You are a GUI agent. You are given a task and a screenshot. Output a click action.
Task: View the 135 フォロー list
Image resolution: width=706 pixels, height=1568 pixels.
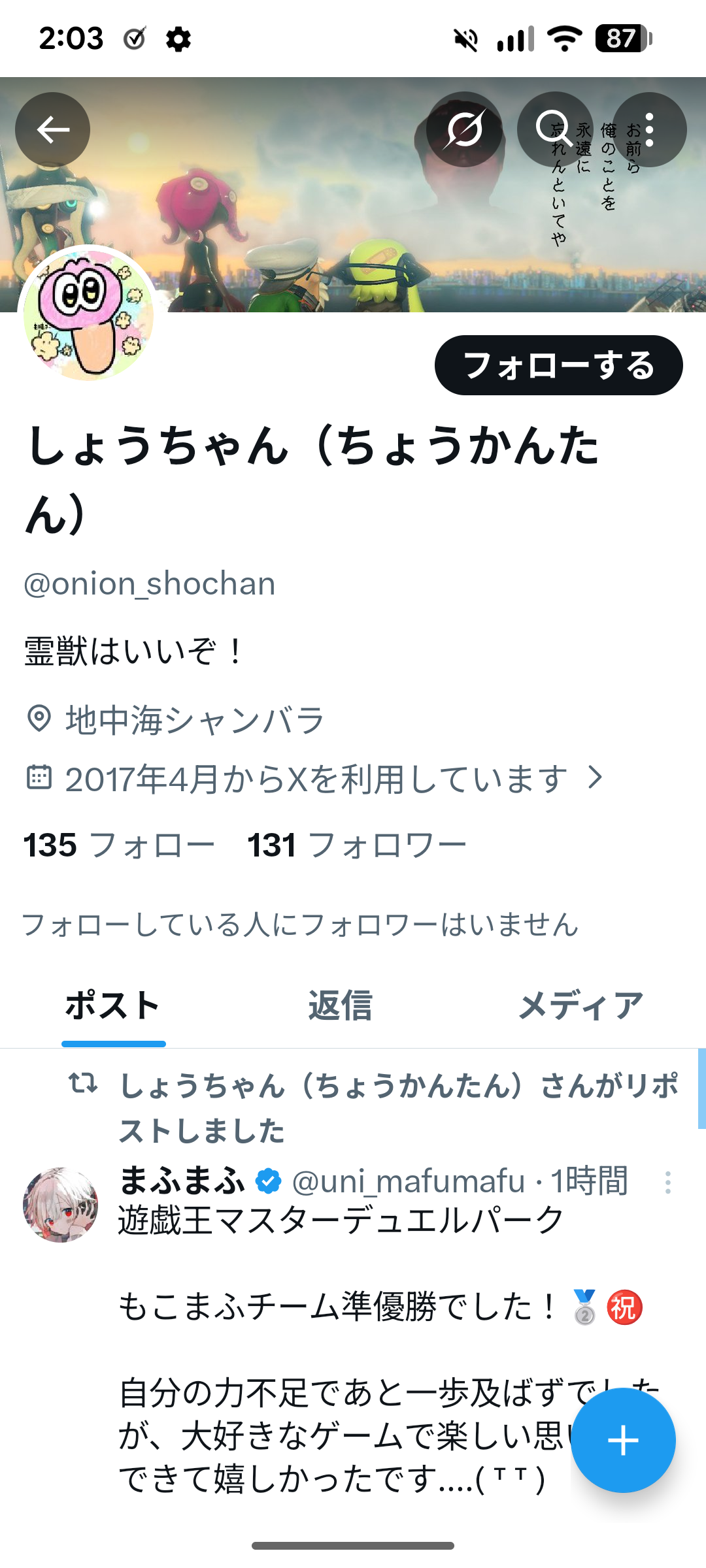[x=119, y=845]
